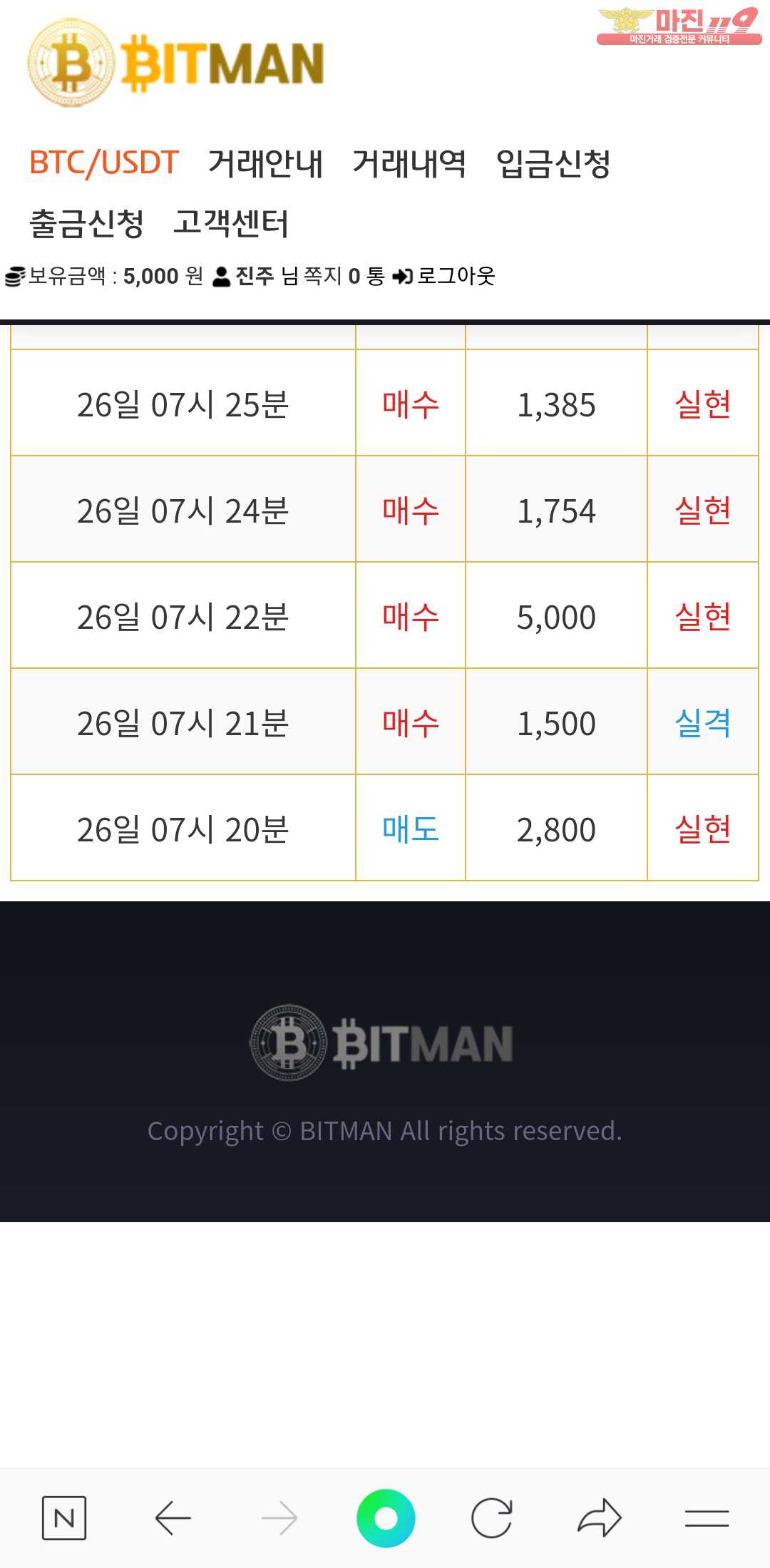The height and width of the screenshot is (1568, 770).
Task: Reload the current page
Action: tap(492, 1517)
